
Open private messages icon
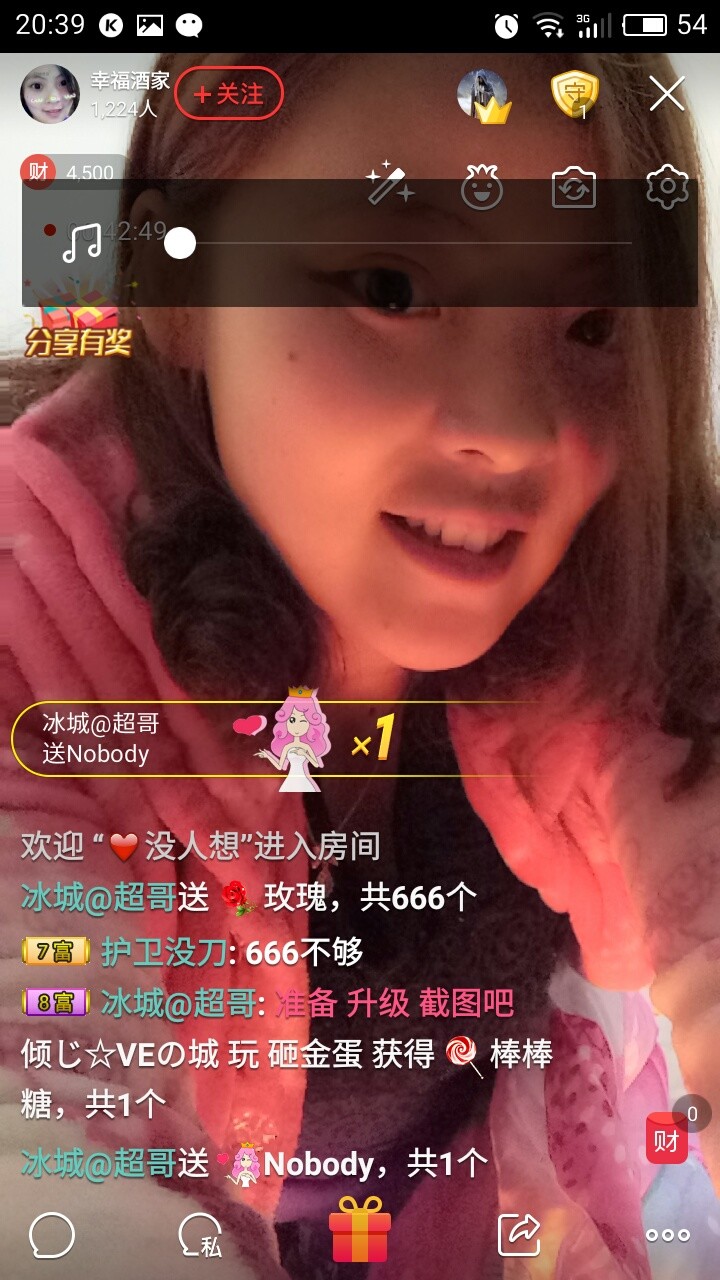click(x=200, y=1236)
